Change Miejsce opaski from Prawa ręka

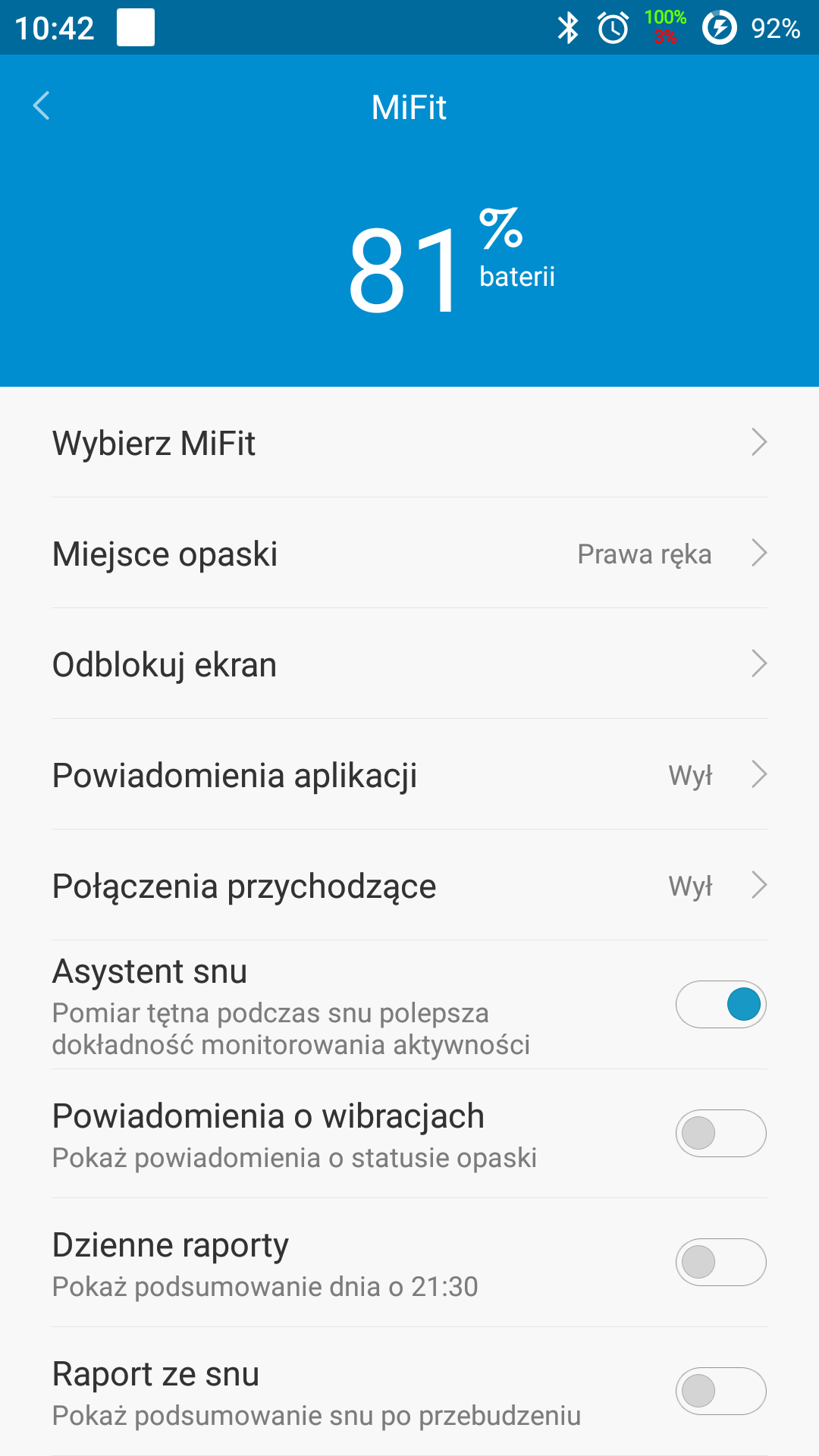(409, 554)
